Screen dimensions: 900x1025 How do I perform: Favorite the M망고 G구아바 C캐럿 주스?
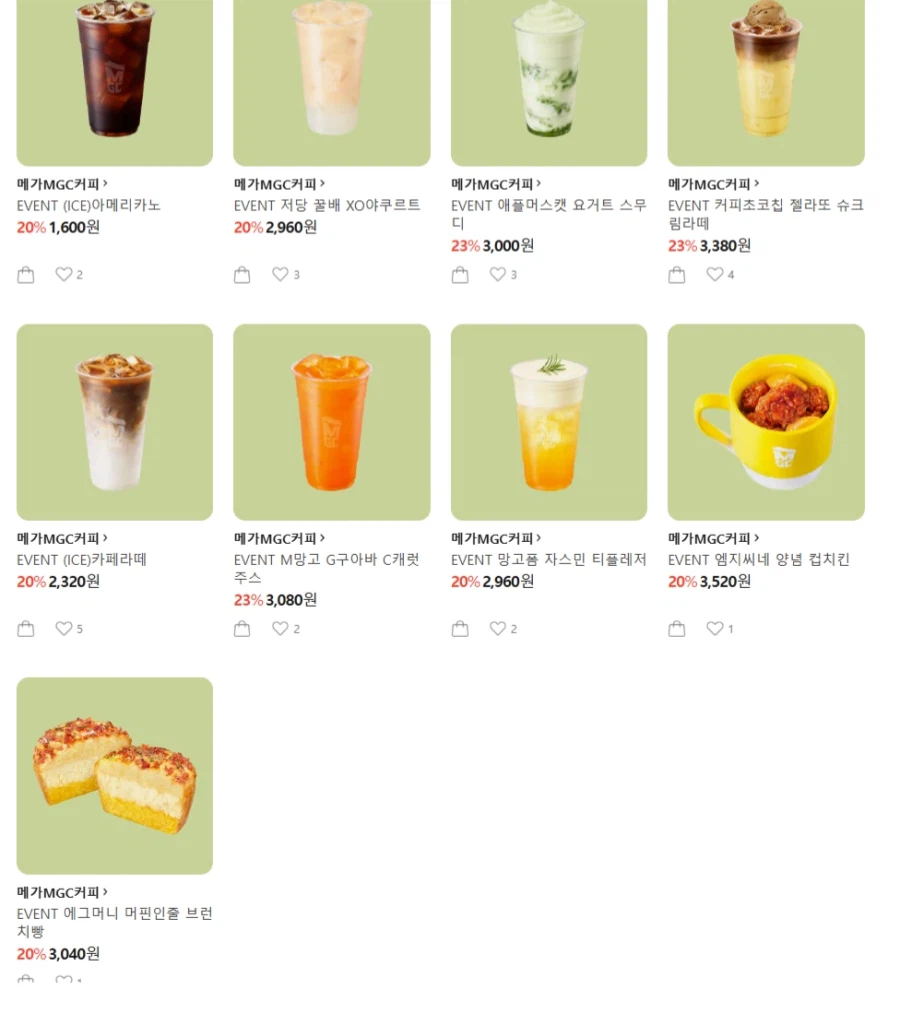(280, 628)
